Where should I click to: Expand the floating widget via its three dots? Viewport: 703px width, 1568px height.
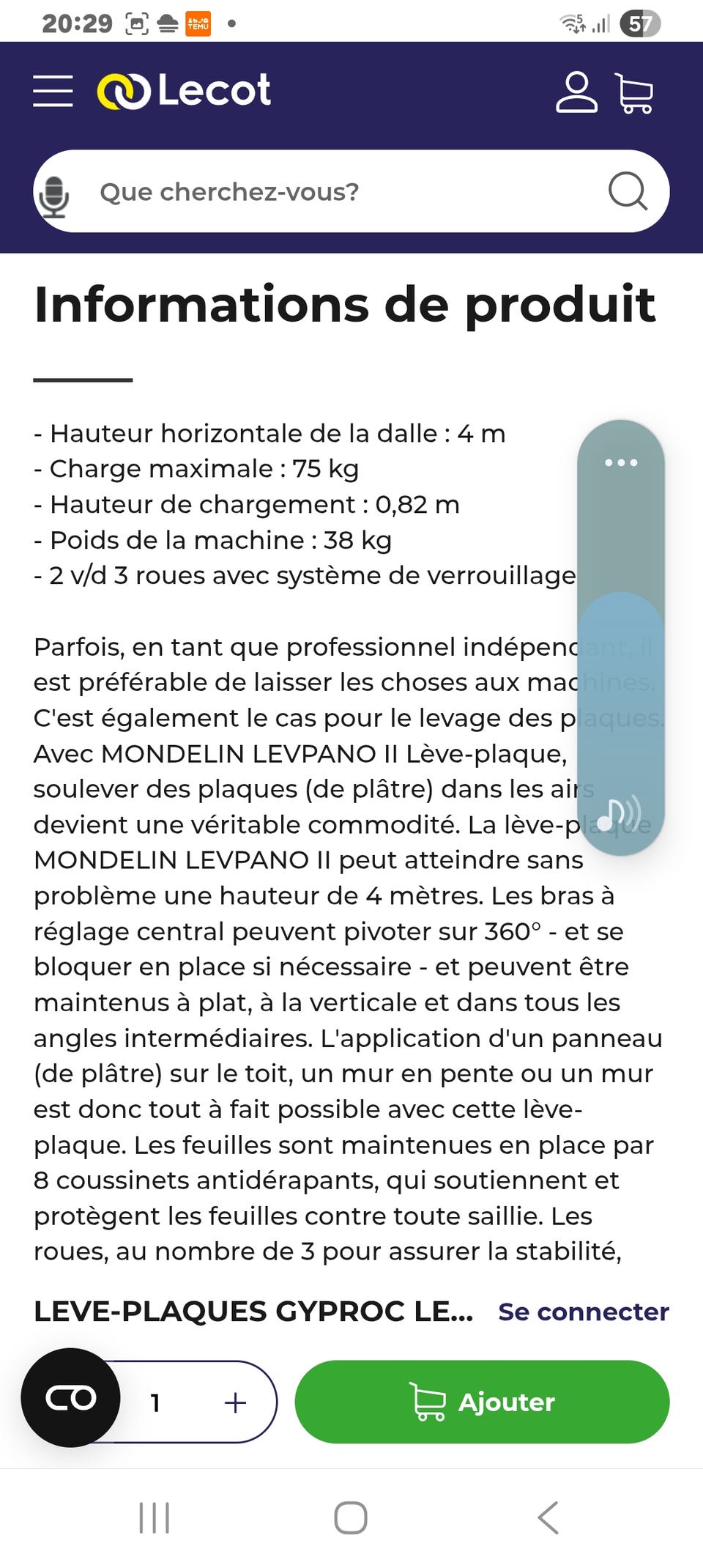pyautogui.click(x=620, y=462)
